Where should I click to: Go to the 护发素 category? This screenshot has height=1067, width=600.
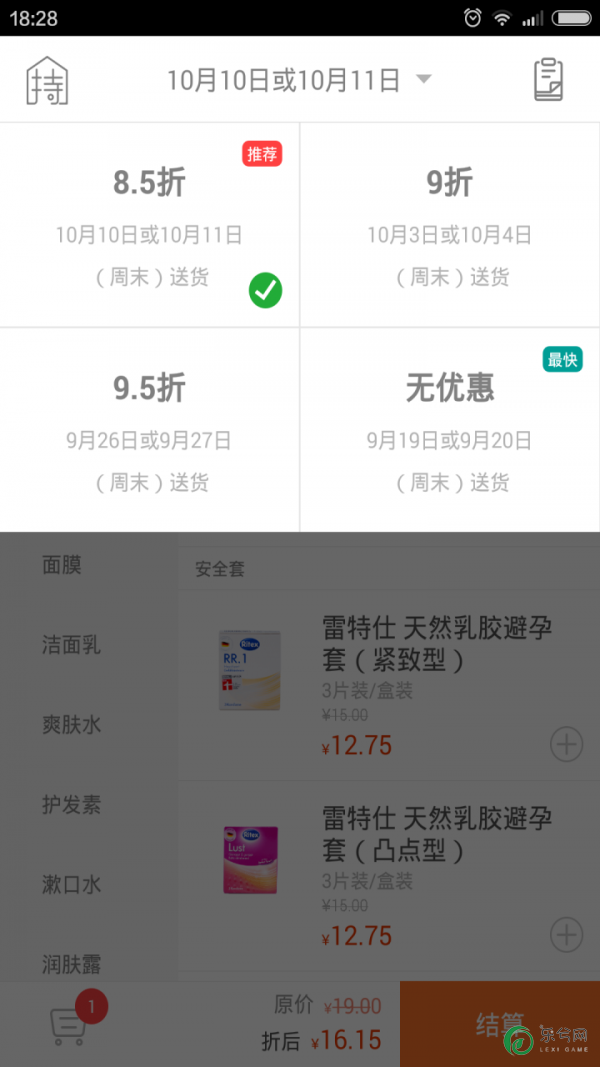coord(71,805)
